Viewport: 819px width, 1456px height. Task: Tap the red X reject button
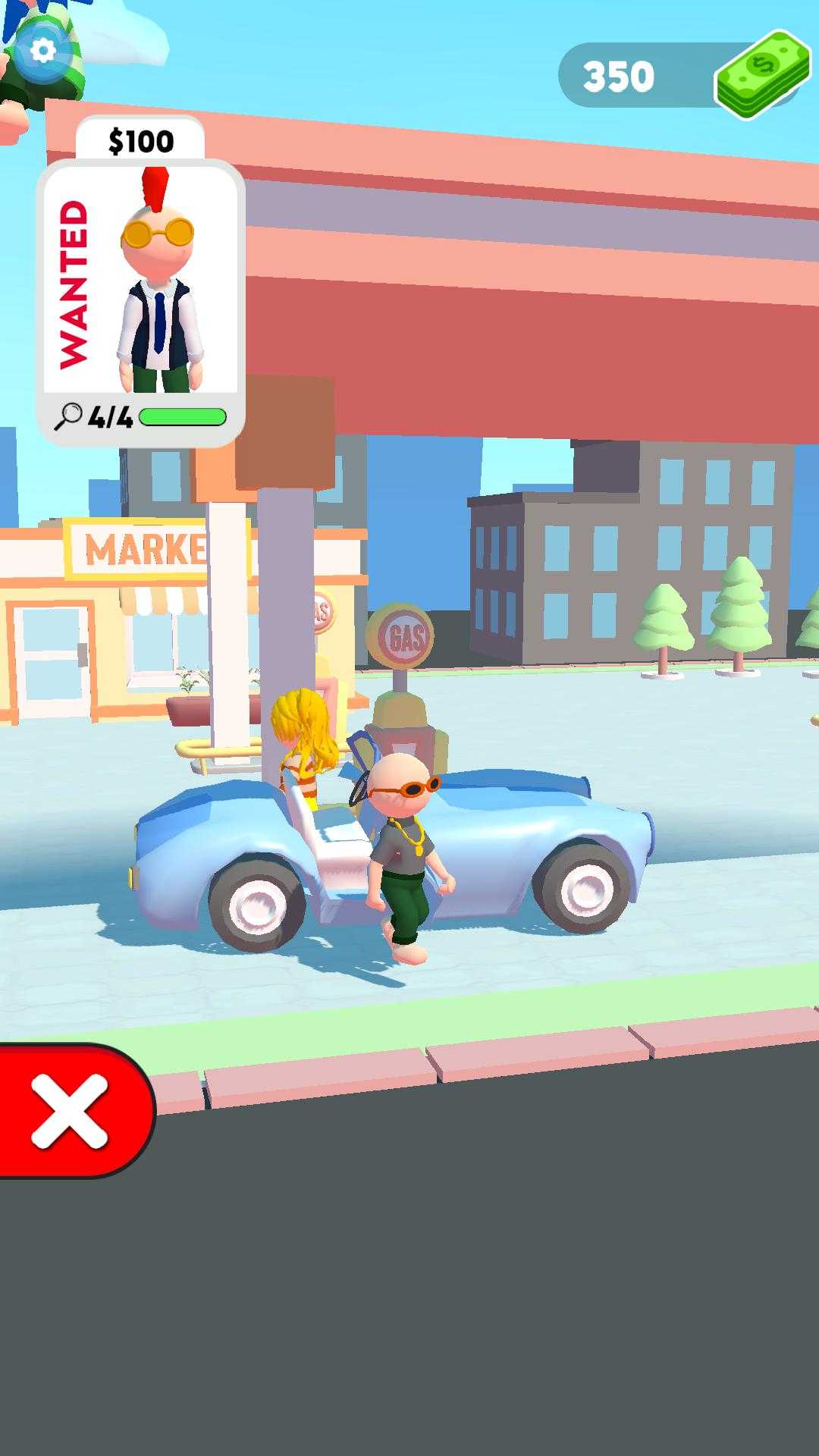70,1110
